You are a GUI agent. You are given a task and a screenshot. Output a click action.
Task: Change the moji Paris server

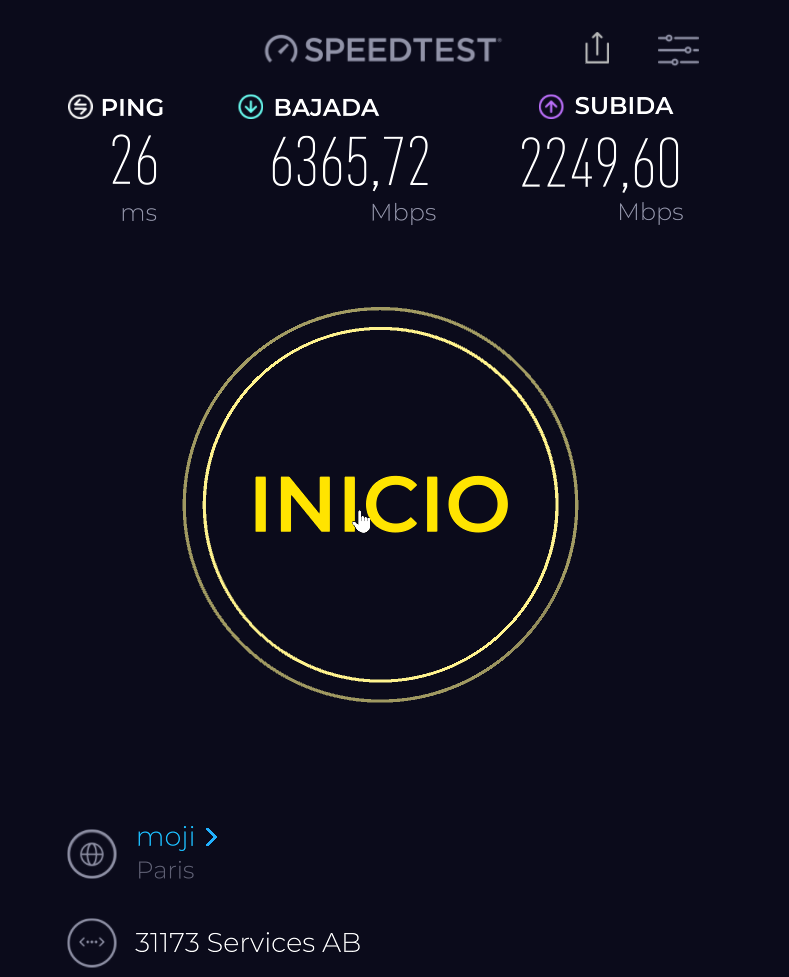coord(177,837)
